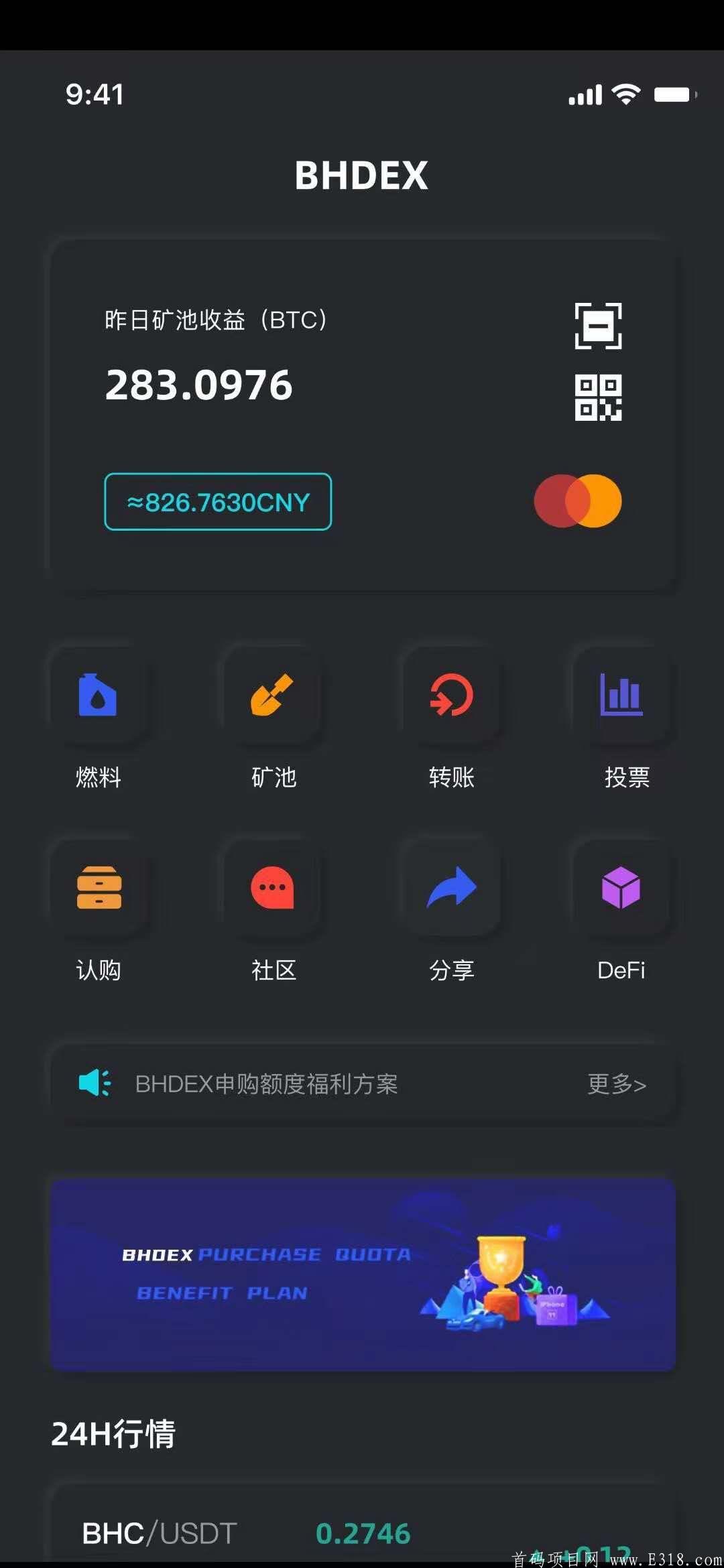Tap the ≈826.7630CNY value chip
The height and width of the screenshot is (1568, 724).
(218, 502)
